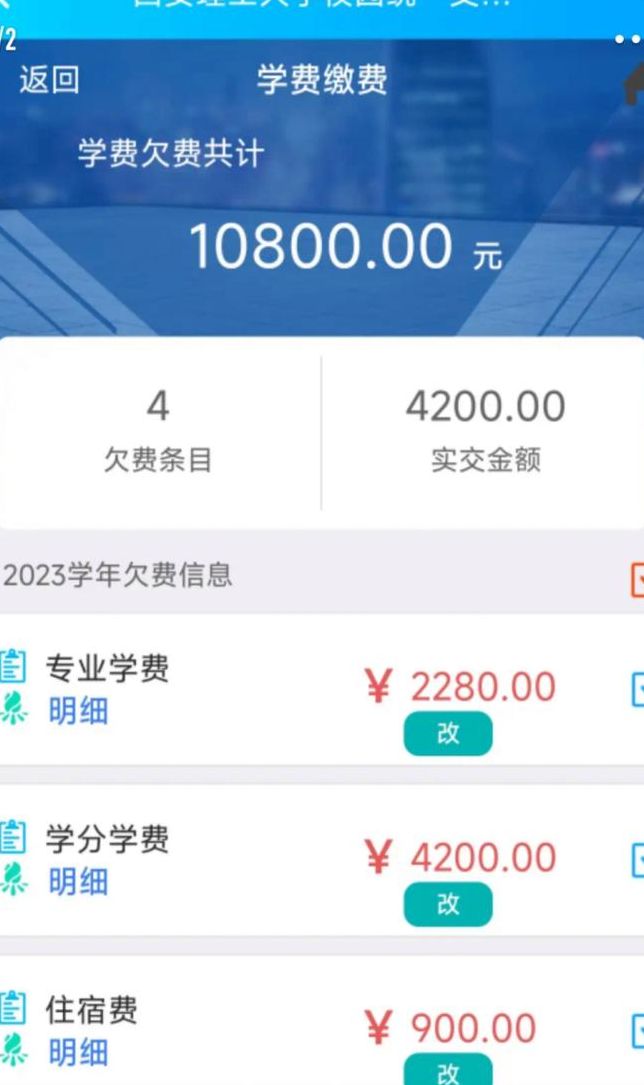Tap 改 under the 4200.00 fee amount
The height and width of the screenshot is (1085, 644).
pyautogui.click(x=448, y=904)
